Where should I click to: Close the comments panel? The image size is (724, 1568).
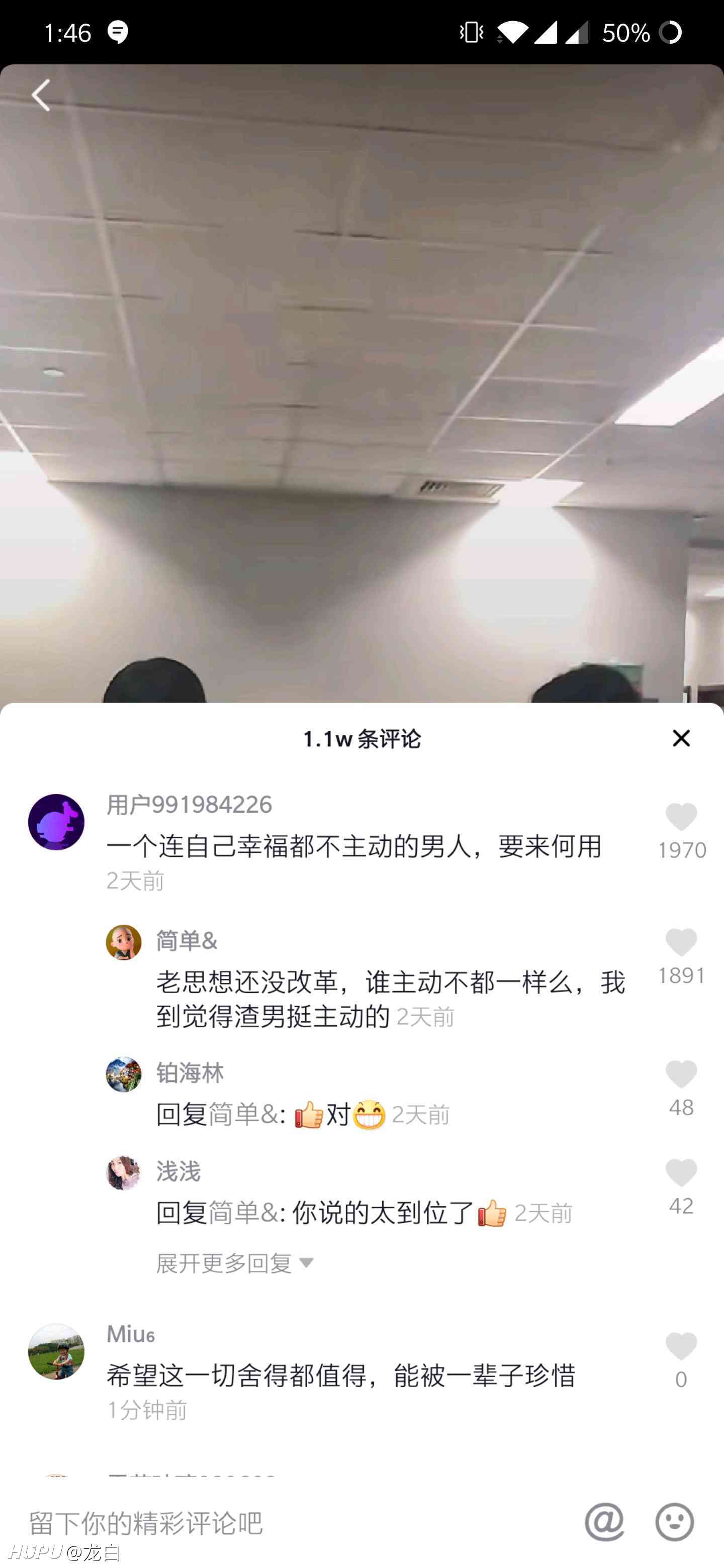(x=681, y=738)
